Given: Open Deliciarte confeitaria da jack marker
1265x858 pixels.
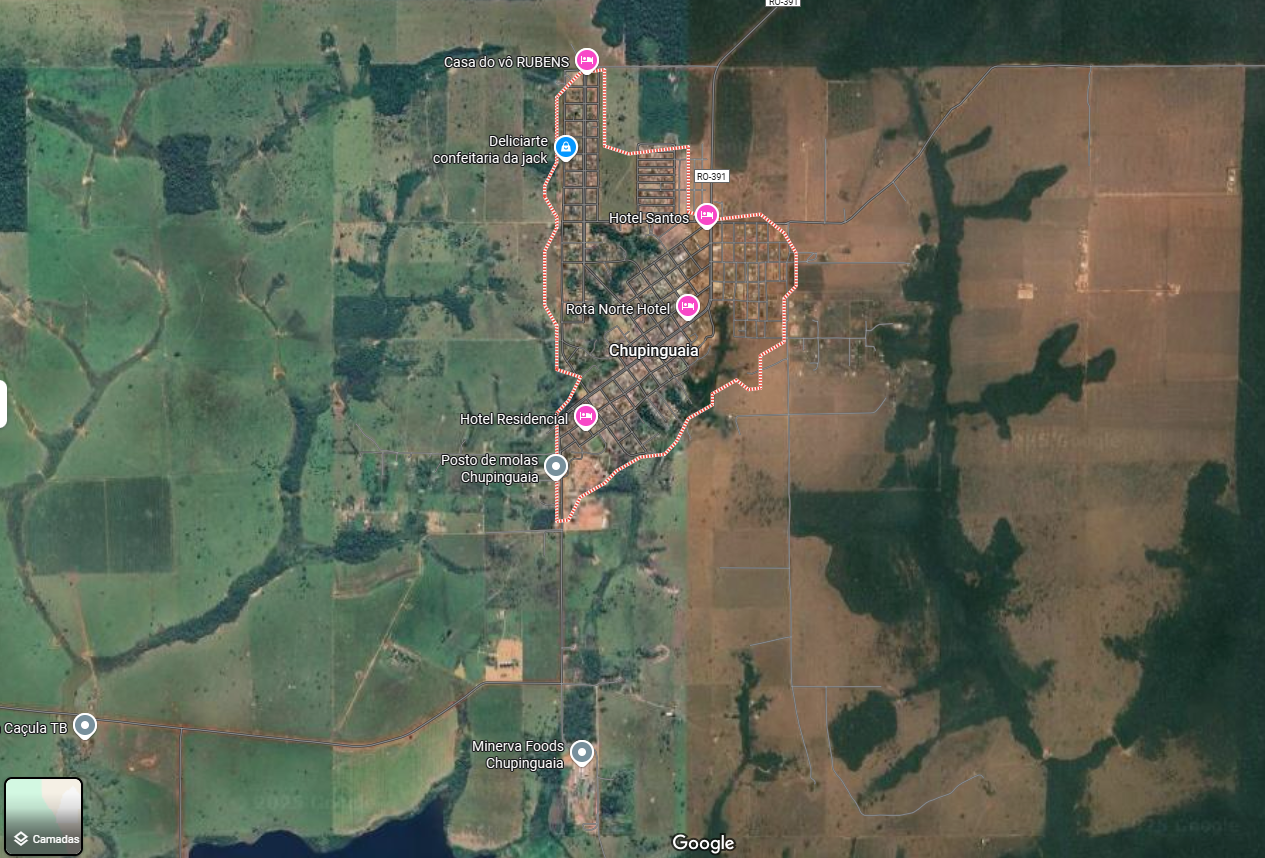Looking at the screenshot, I should tap(566, 148).
